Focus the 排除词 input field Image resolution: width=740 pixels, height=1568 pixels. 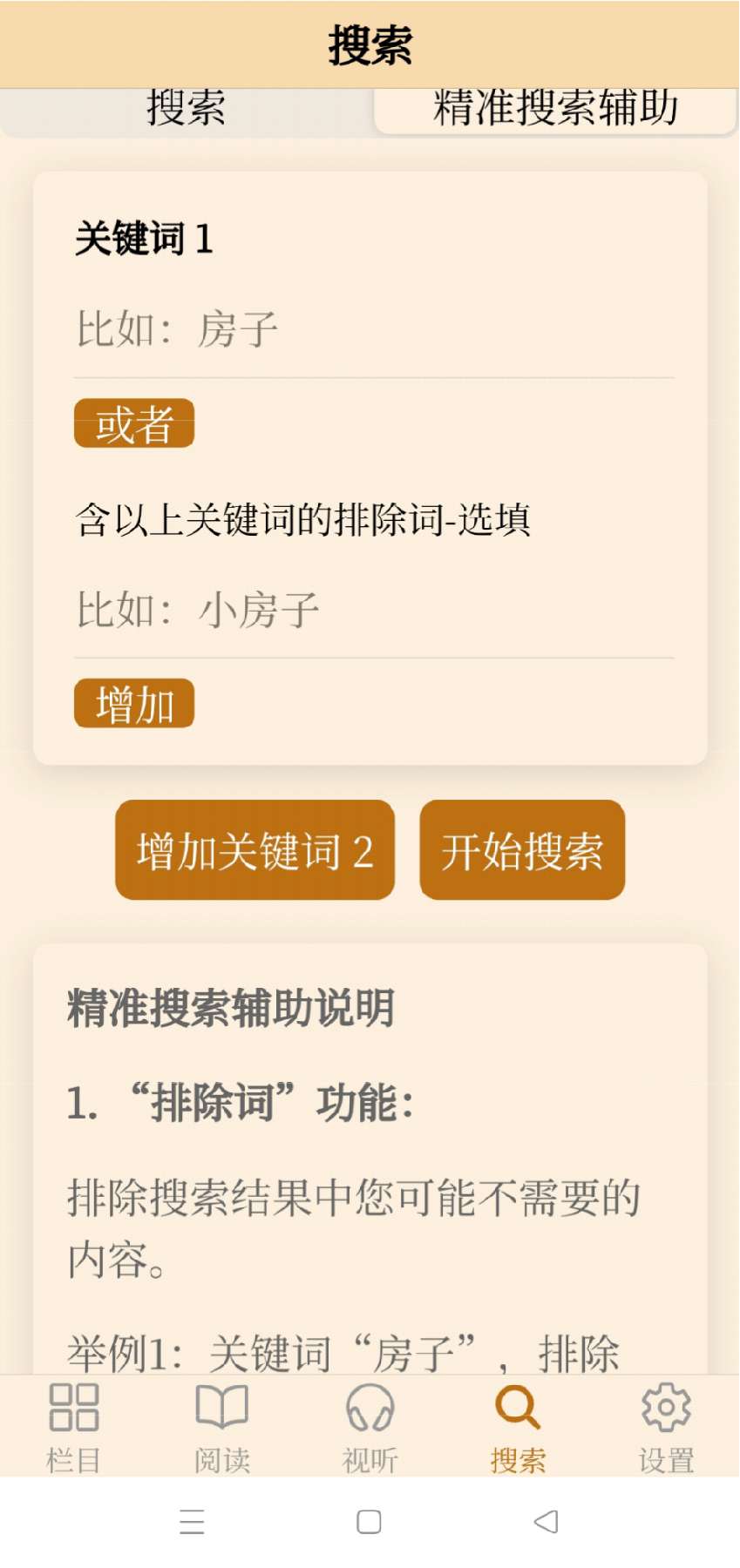tap(373, 611)
